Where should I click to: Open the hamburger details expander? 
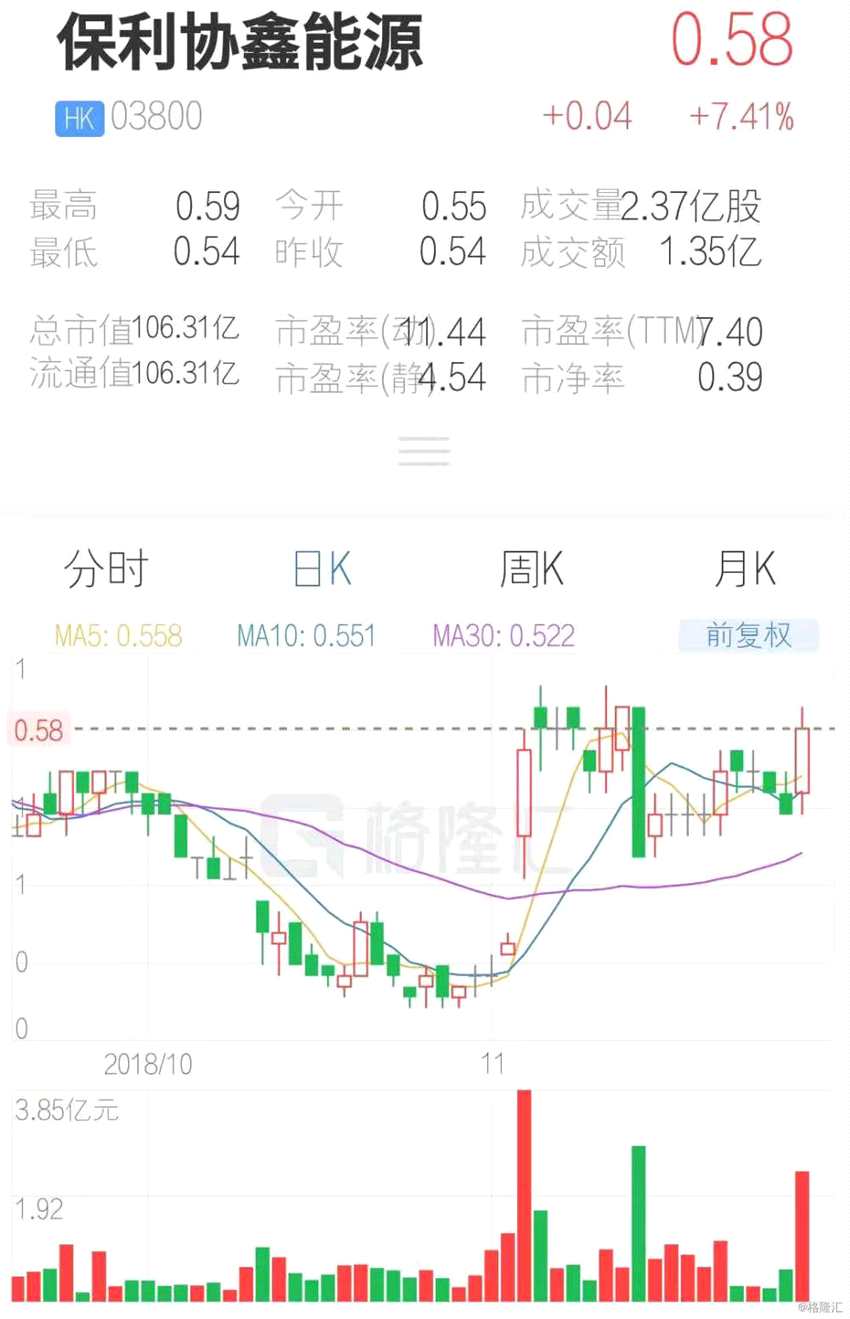(x=424, y=451)
